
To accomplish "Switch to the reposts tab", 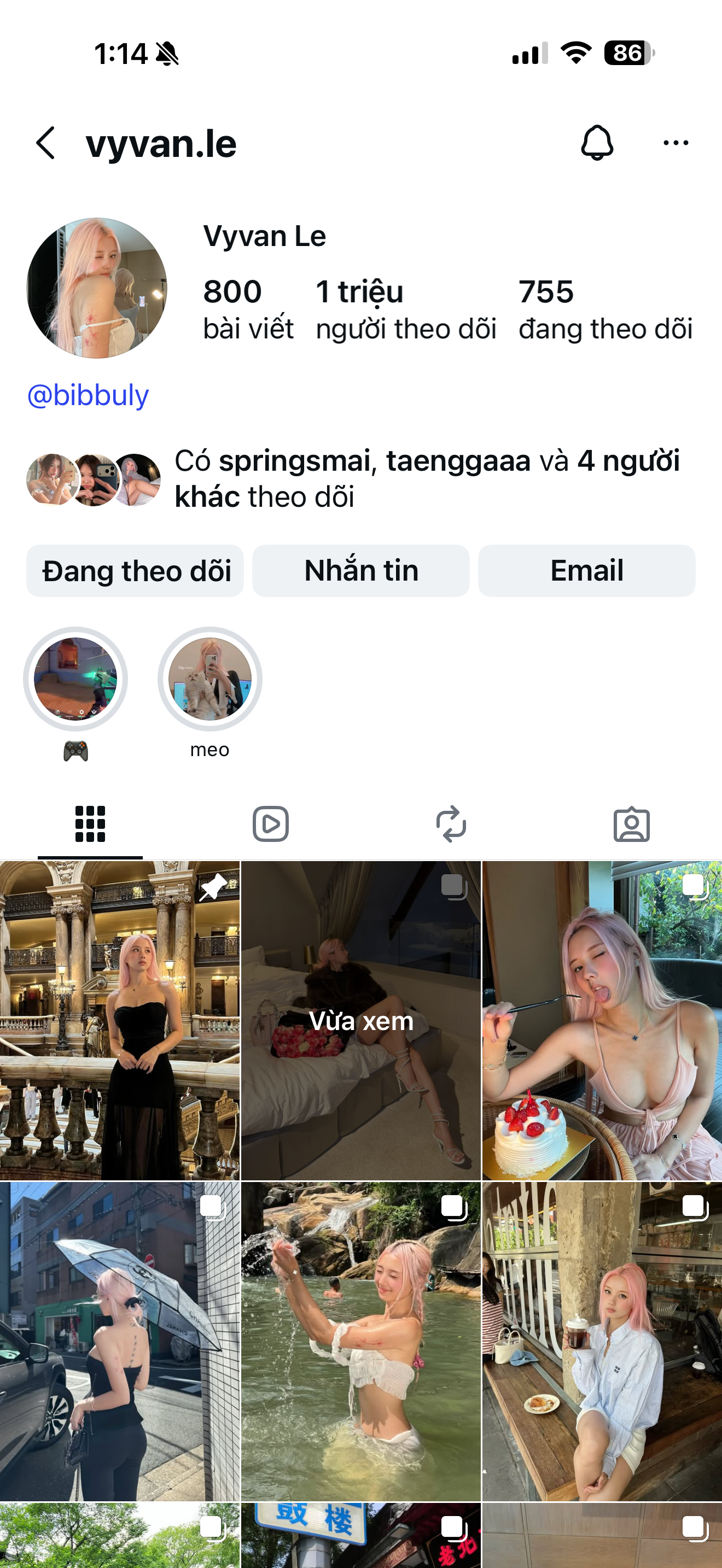I will click(x=451, y=824).
